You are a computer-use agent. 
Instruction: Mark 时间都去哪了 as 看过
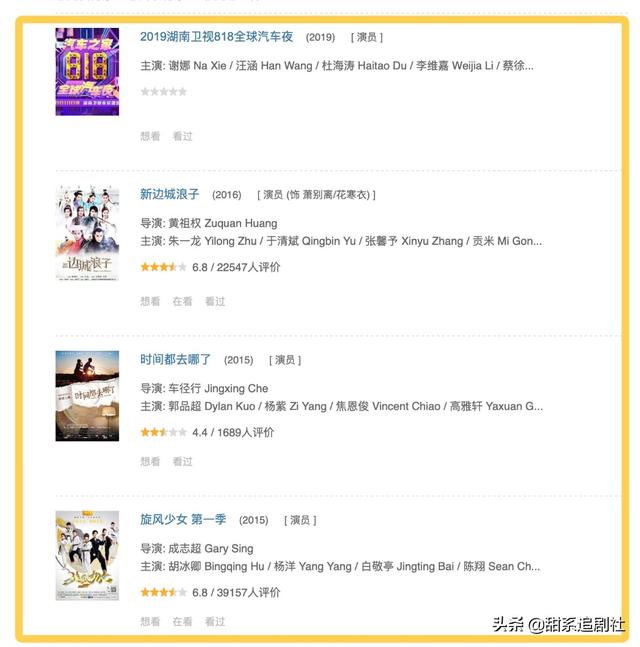182,462
